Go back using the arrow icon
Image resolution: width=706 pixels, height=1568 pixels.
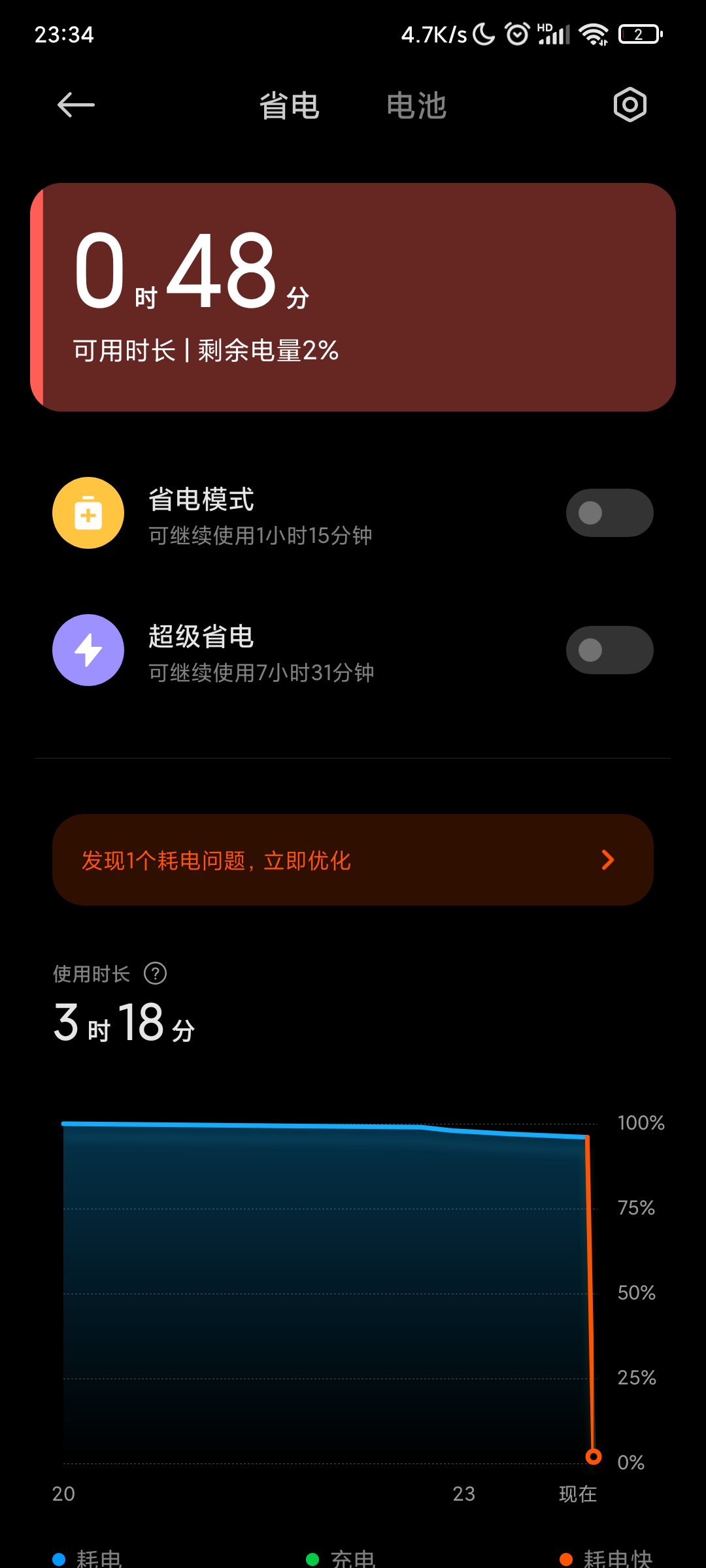point(76,105)
